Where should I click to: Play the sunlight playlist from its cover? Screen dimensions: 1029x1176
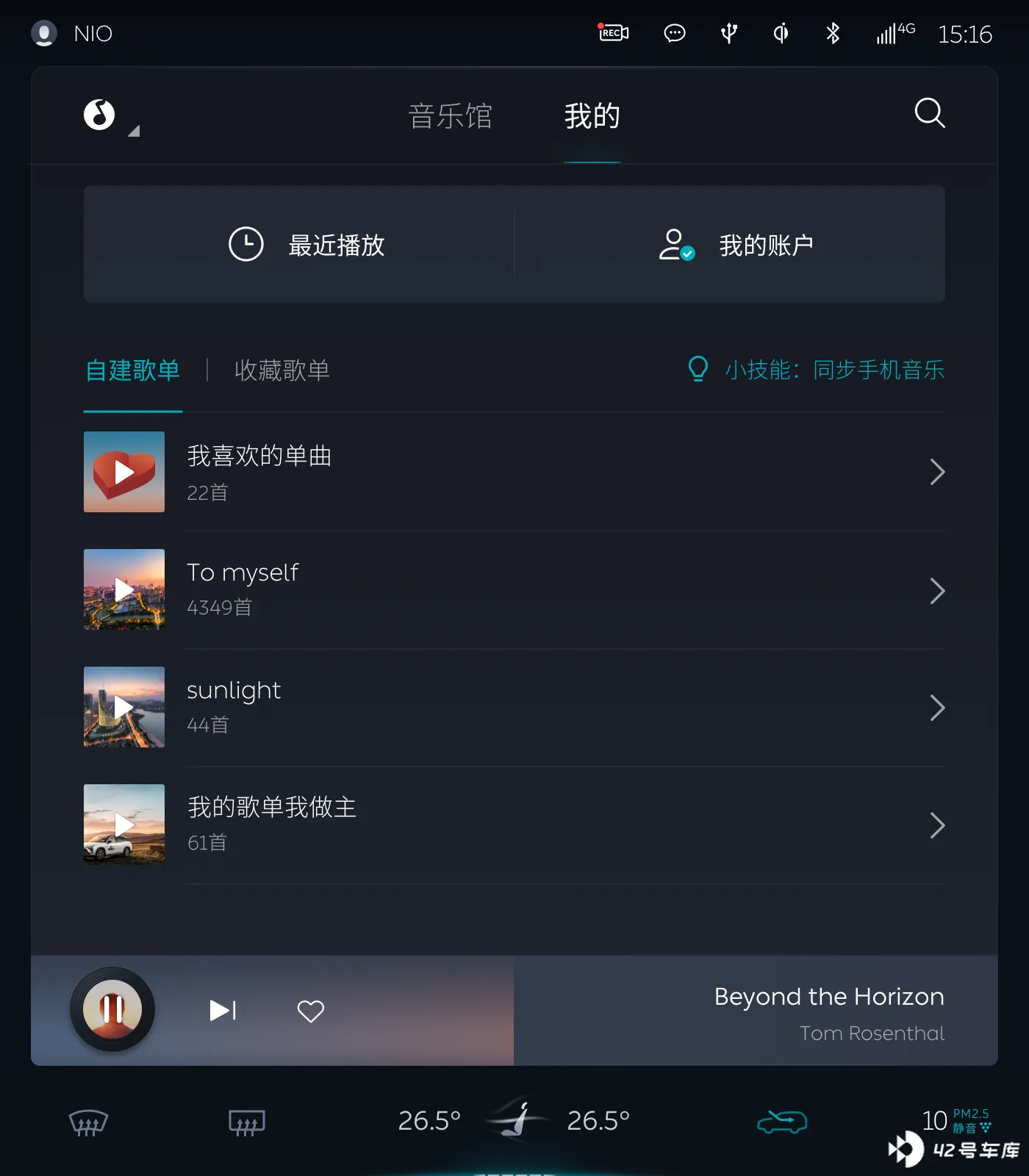(x=124, y=707)
